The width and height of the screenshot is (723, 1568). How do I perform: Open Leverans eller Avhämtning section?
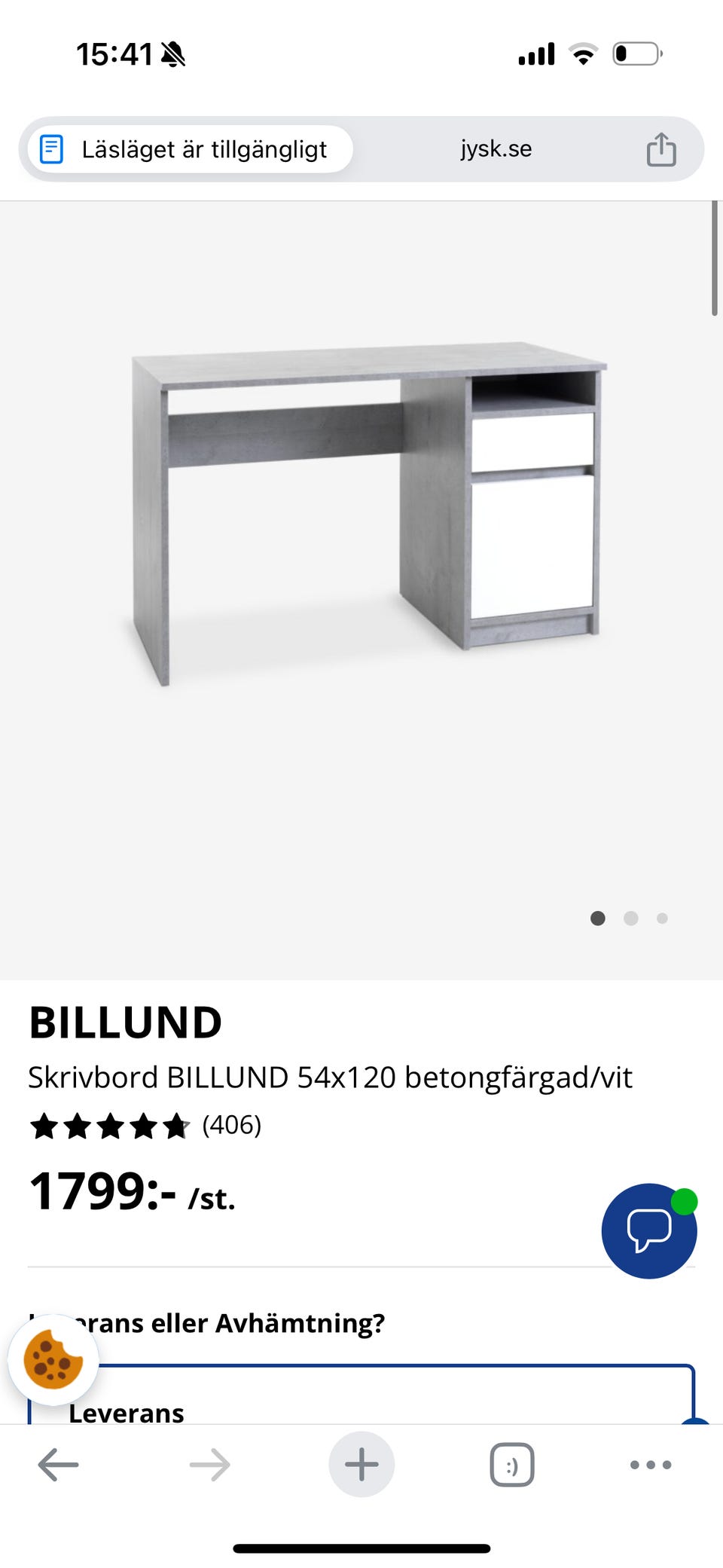[207, 1322]
